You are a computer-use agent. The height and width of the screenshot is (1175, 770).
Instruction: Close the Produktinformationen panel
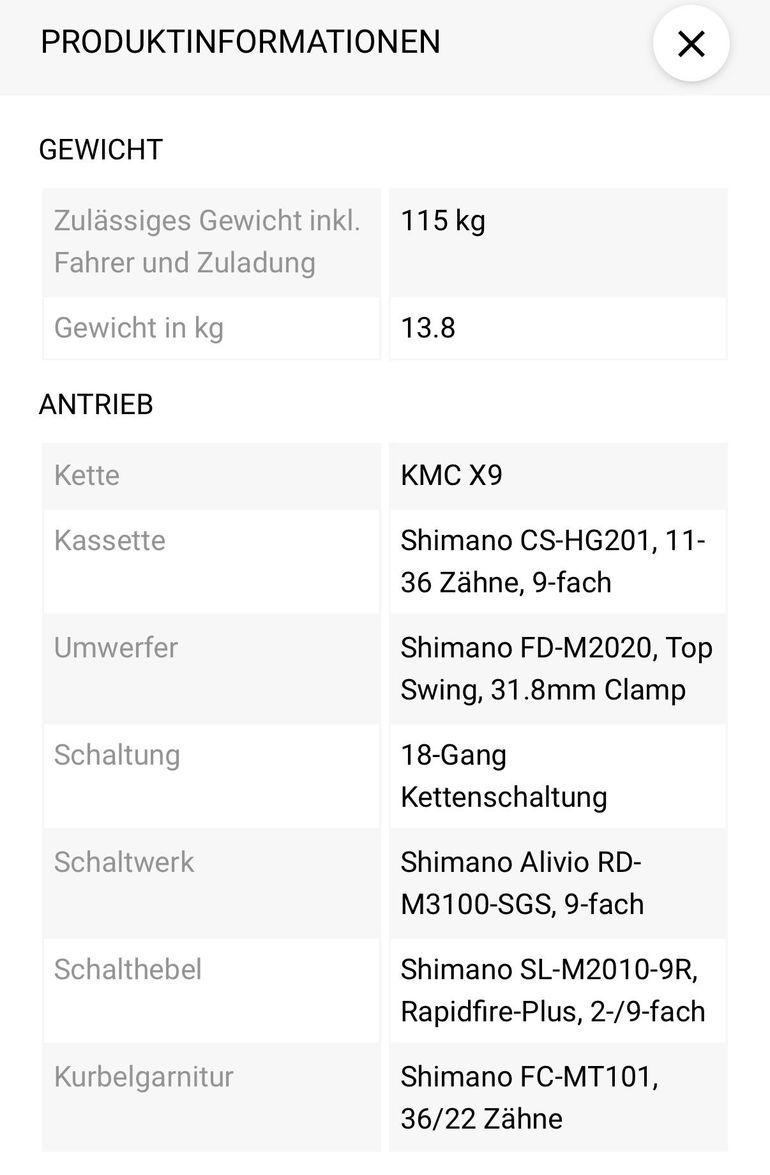click(691, 44)
